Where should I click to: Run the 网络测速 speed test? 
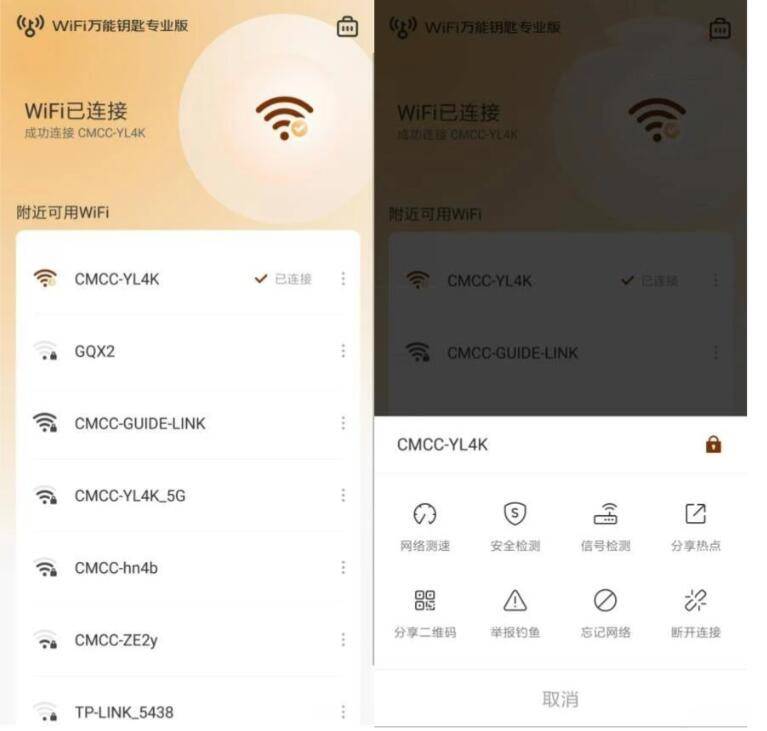(x=425, y=526)
